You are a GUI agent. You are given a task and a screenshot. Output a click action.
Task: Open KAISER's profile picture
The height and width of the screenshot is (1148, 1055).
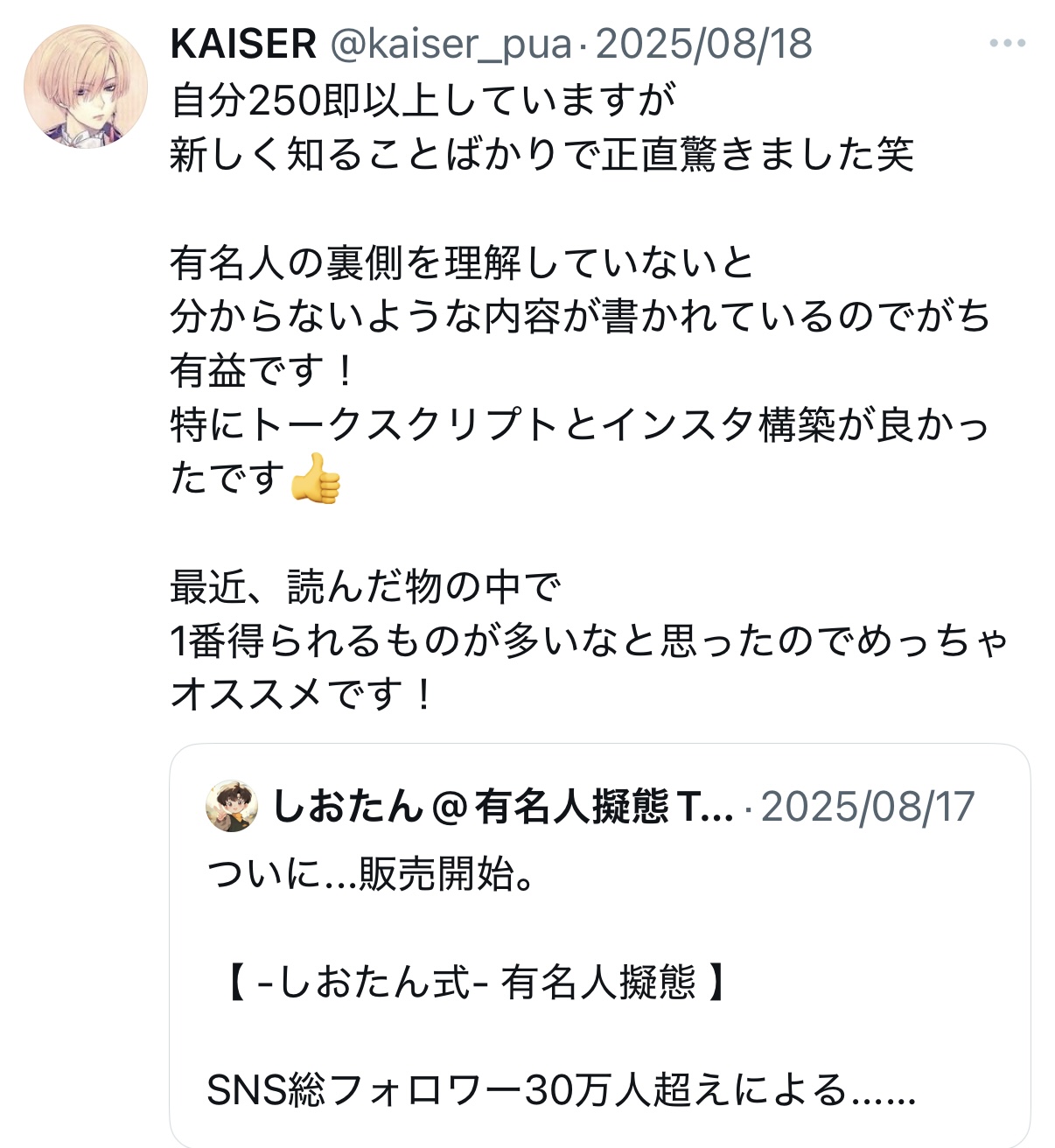pos(85,86)
